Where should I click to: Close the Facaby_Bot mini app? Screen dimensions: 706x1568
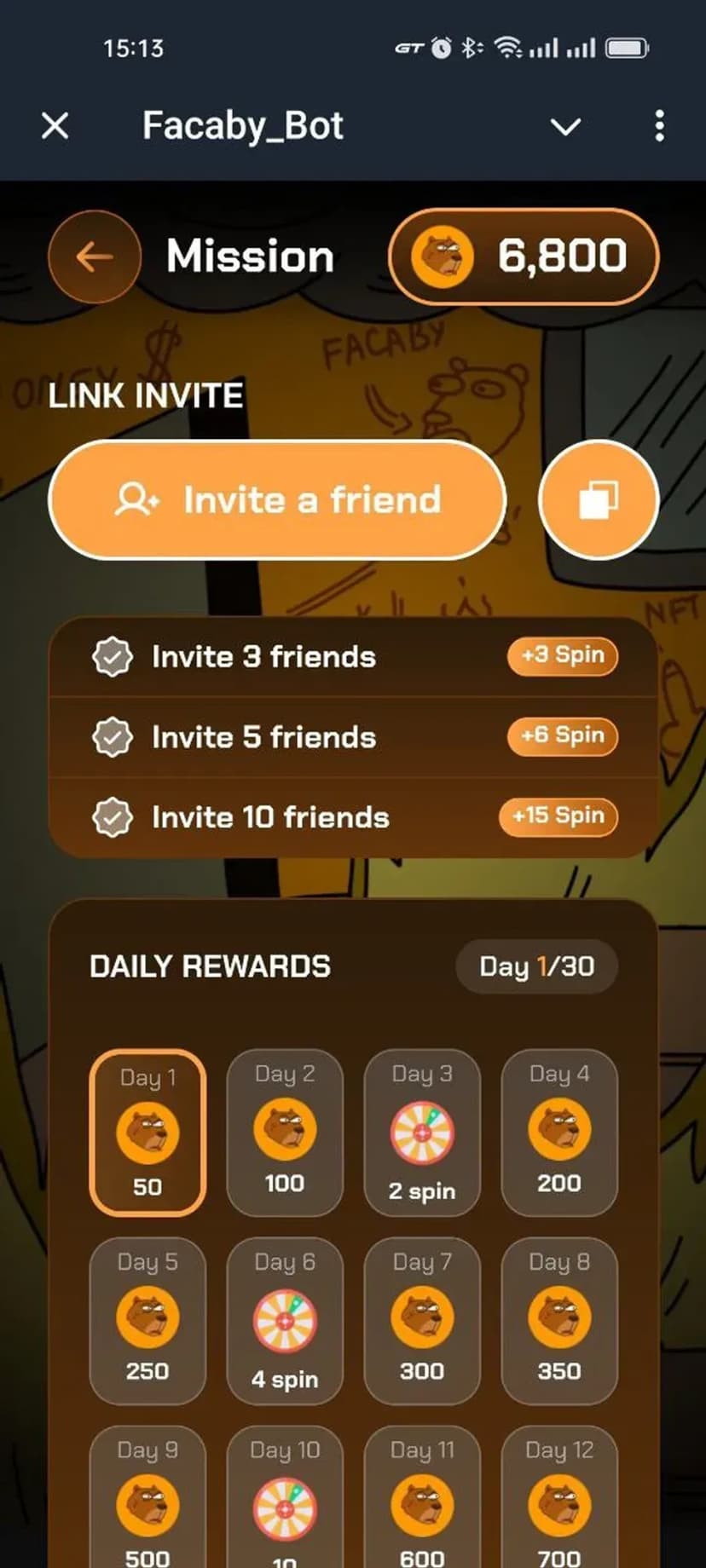click(55, 126)
